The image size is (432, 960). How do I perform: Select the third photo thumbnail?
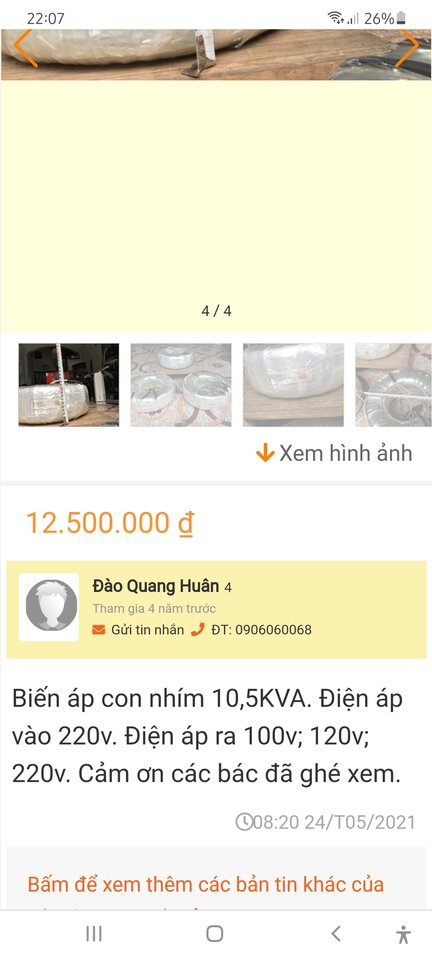coord(294,384)
